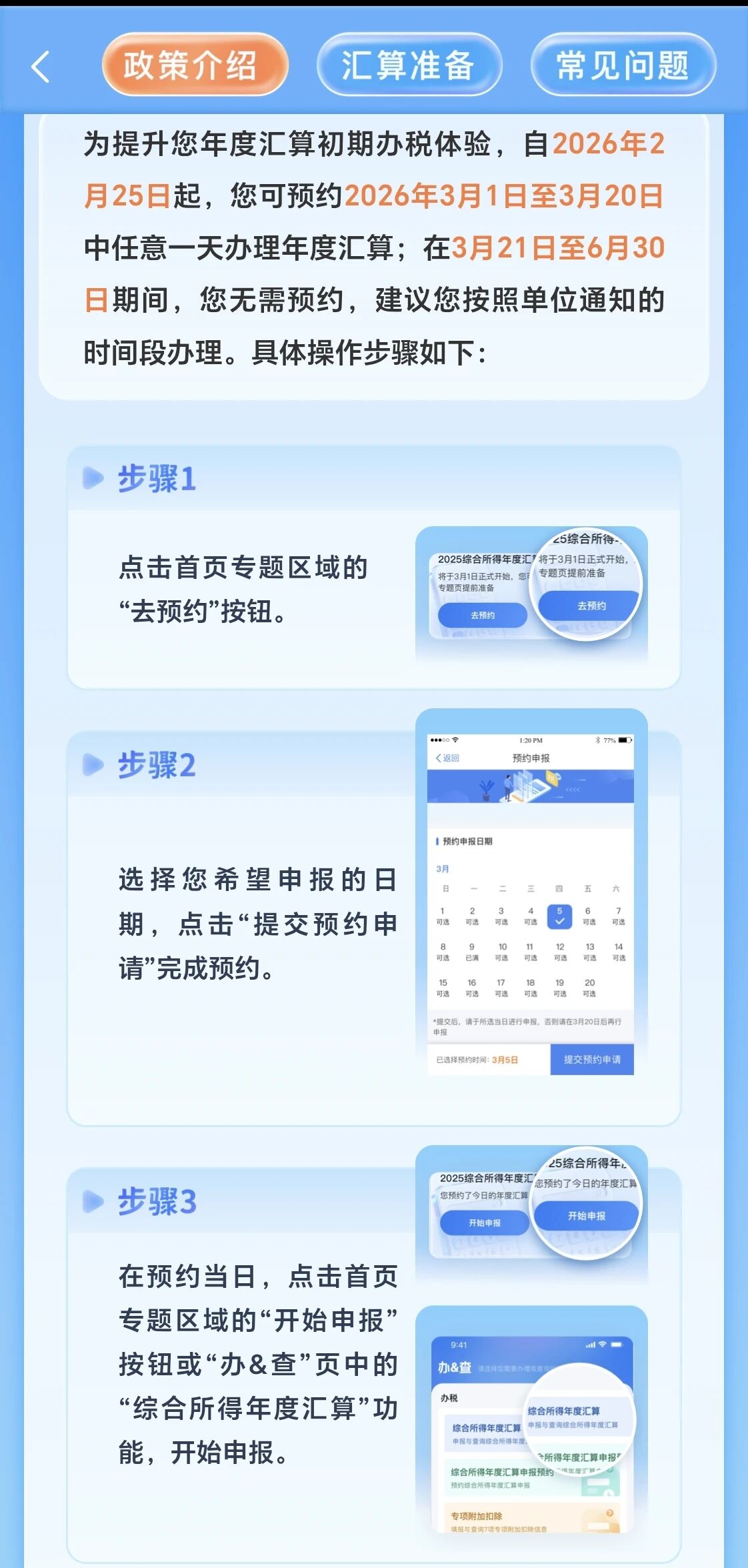Go back using the top-left arrow
Image resolution: width=748 pixels, height=1568 pixels.
point(41,67)
